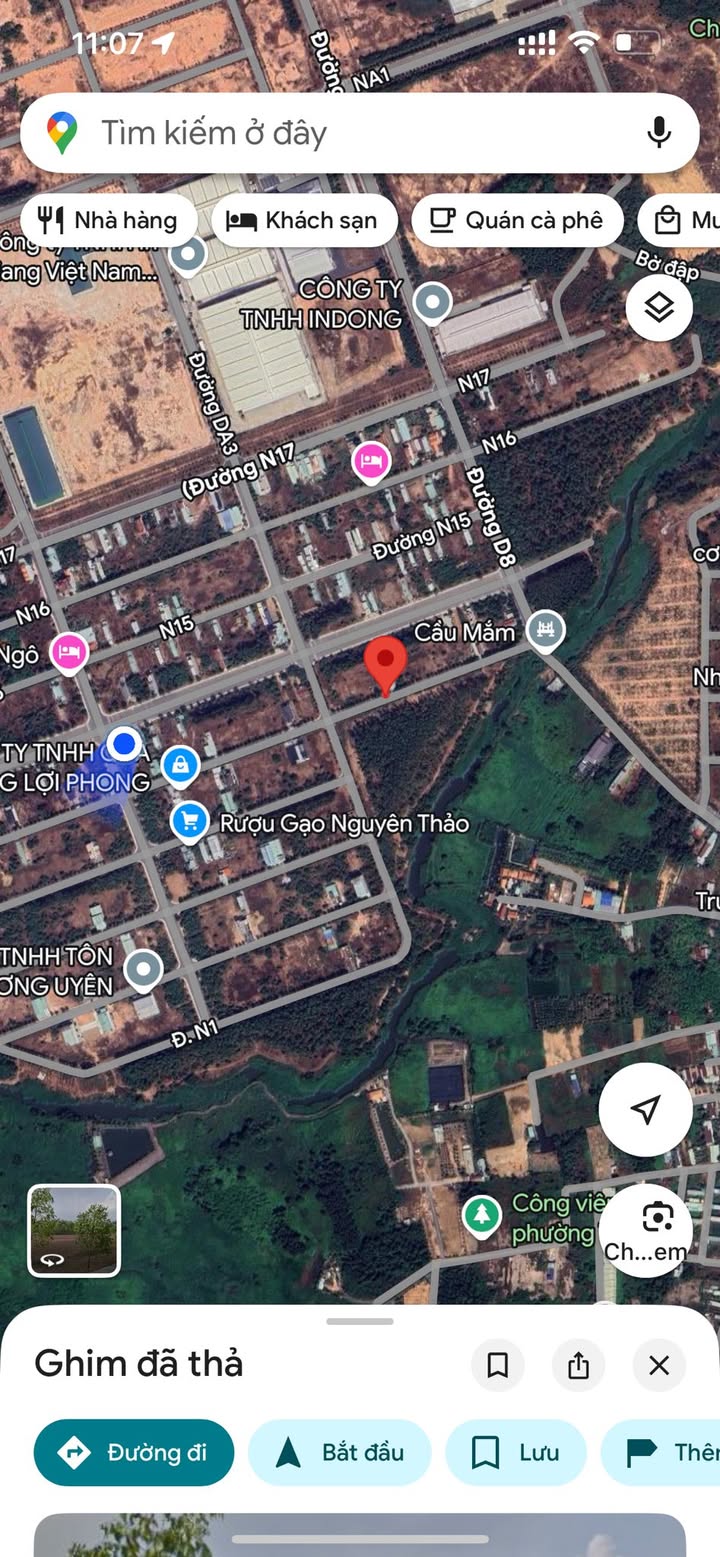Viewport: 720px width, 1557px height.
Task: Save the pin with the "Lưu" button
Action: (515, 1452)
